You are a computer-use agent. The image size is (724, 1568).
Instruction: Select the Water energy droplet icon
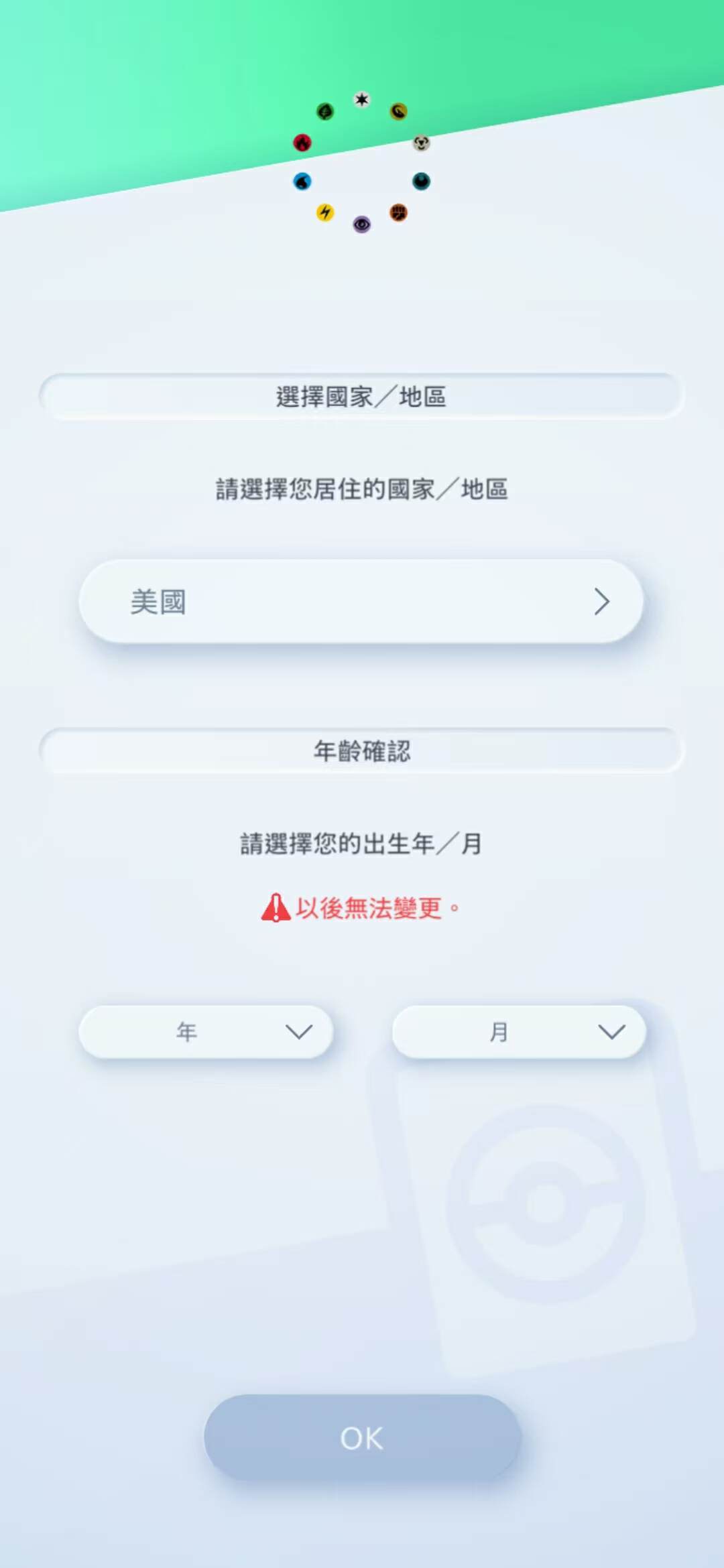click(302, 182)
